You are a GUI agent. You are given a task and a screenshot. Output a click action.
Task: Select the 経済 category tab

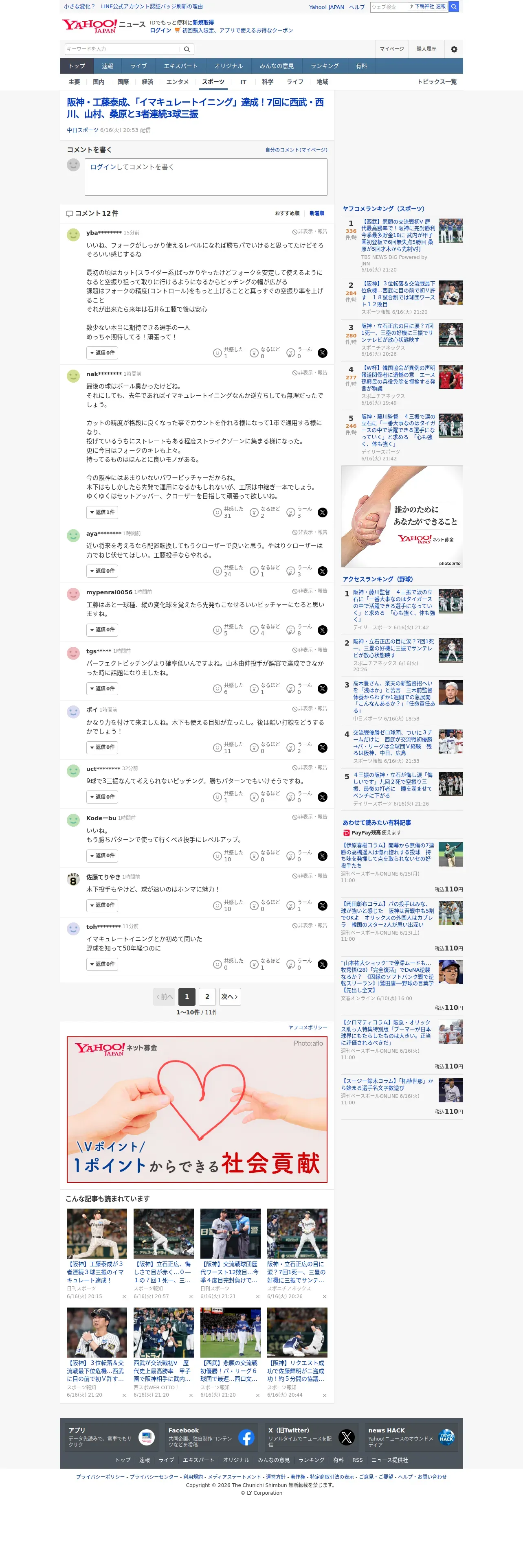(147, 82)
